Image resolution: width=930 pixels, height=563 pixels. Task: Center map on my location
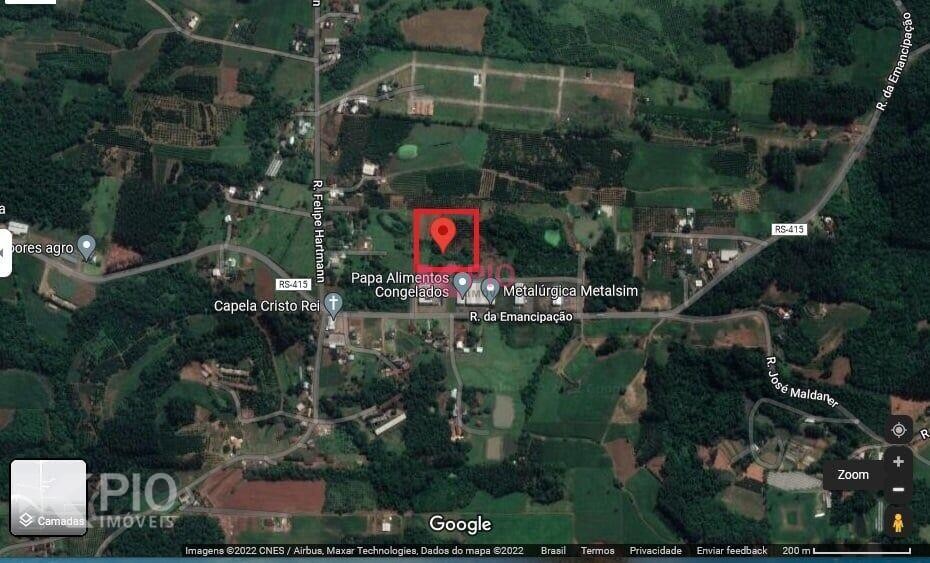click(898, 429)
